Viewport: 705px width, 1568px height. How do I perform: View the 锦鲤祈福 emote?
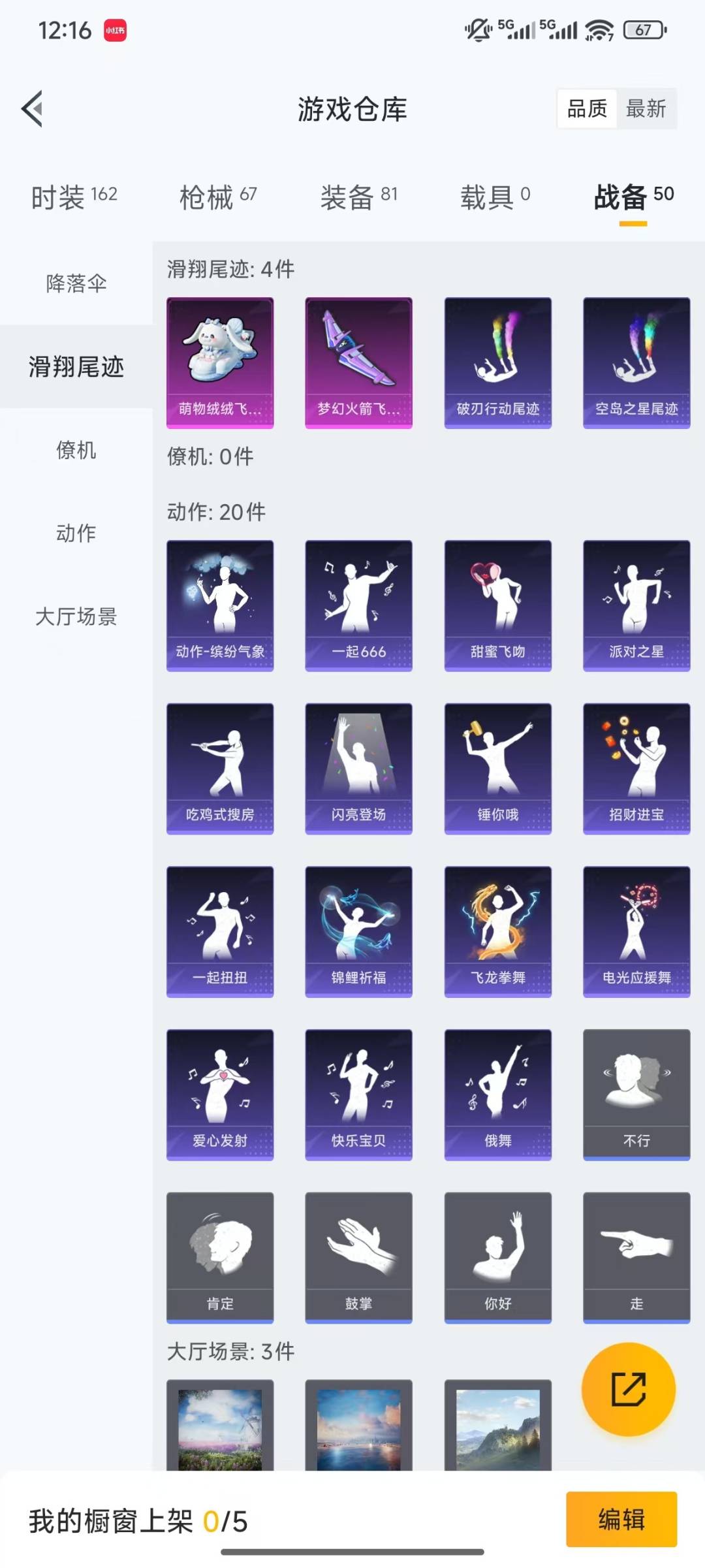pyautogui.click(x=358, y=931)
